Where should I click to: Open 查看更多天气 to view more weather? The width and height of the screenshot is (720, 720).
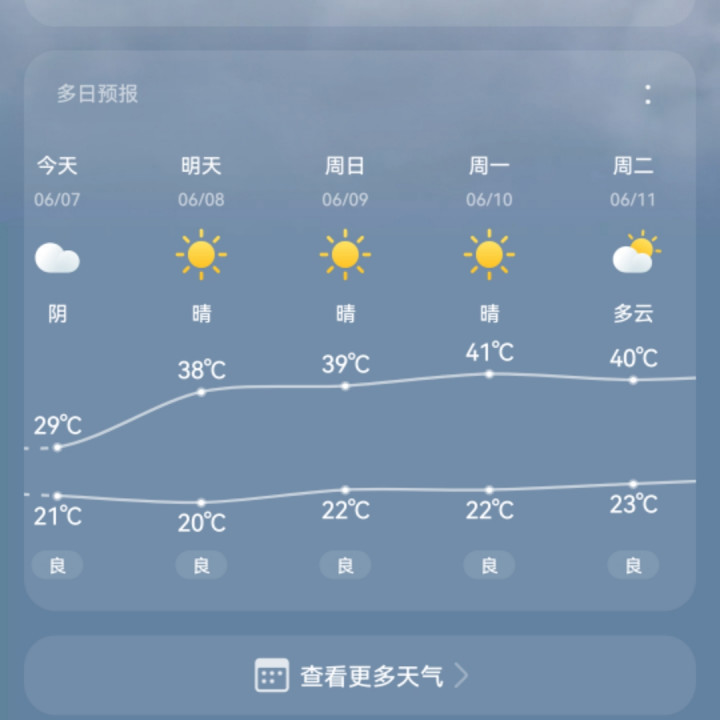pyautogui.click(x=360, y=676)
